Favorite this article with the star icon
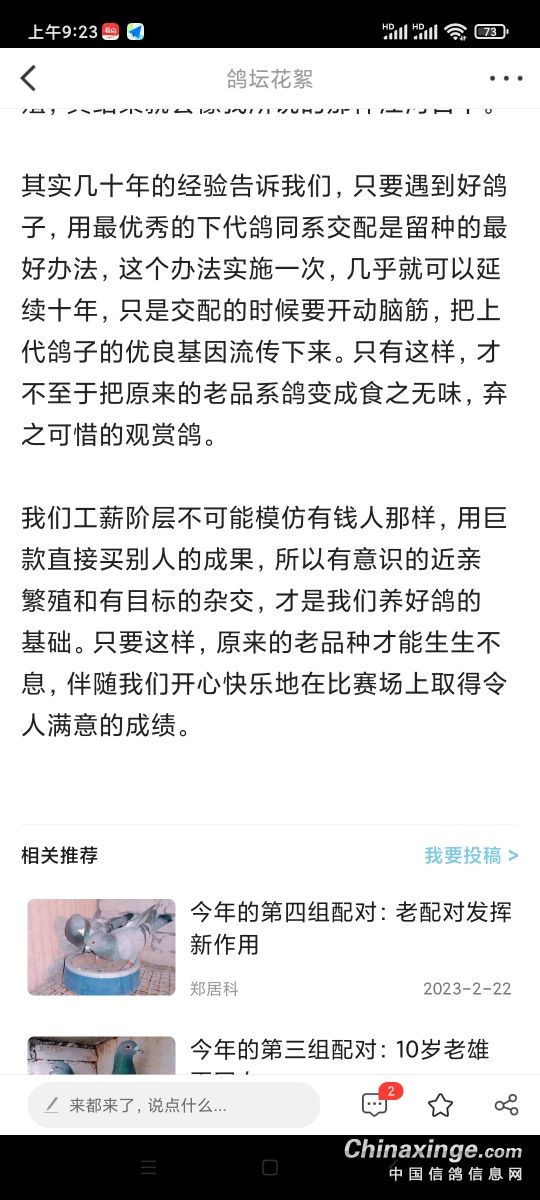 tap(441, 1105)
